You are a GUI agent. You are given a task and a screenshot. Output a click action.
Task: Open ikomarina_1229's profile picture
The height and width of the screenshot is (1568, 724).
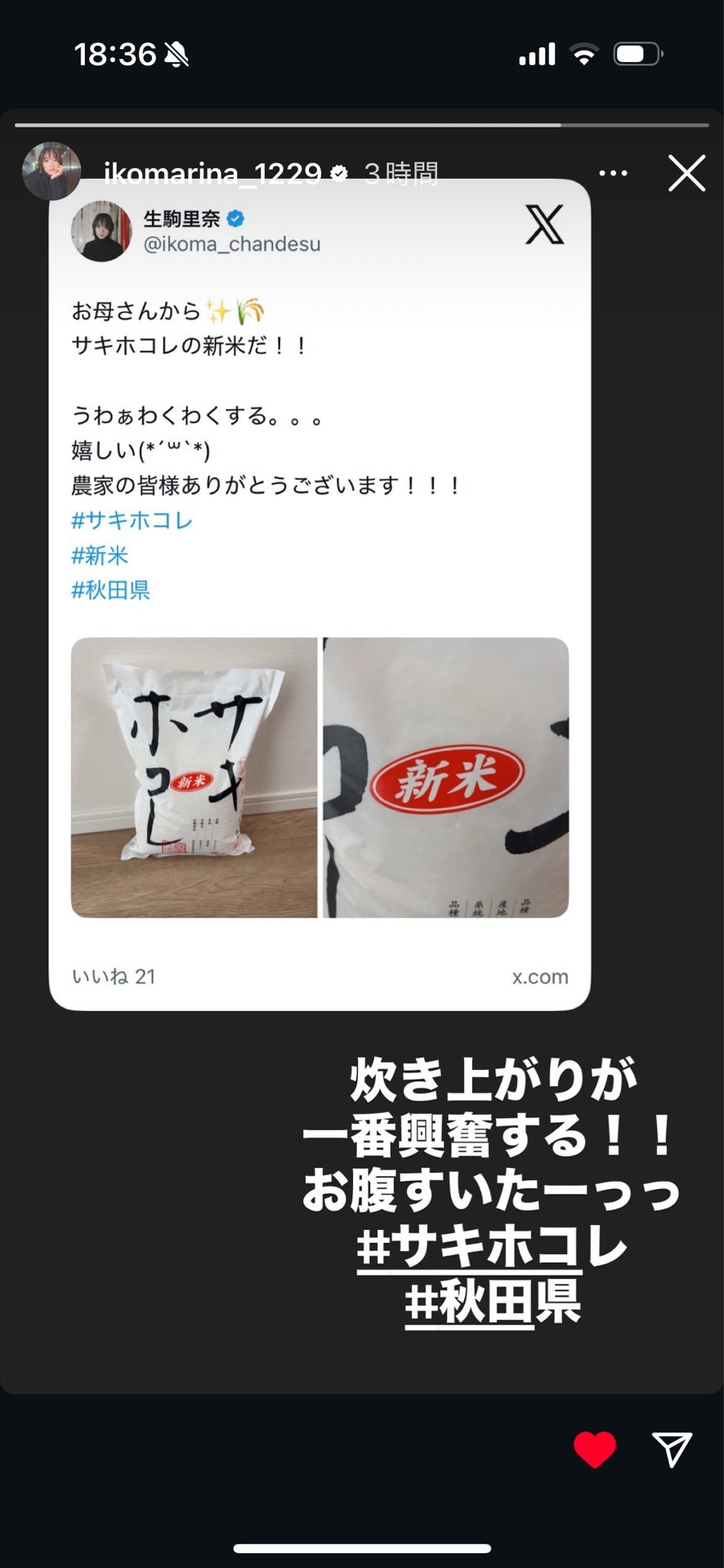tap(51, 171)
